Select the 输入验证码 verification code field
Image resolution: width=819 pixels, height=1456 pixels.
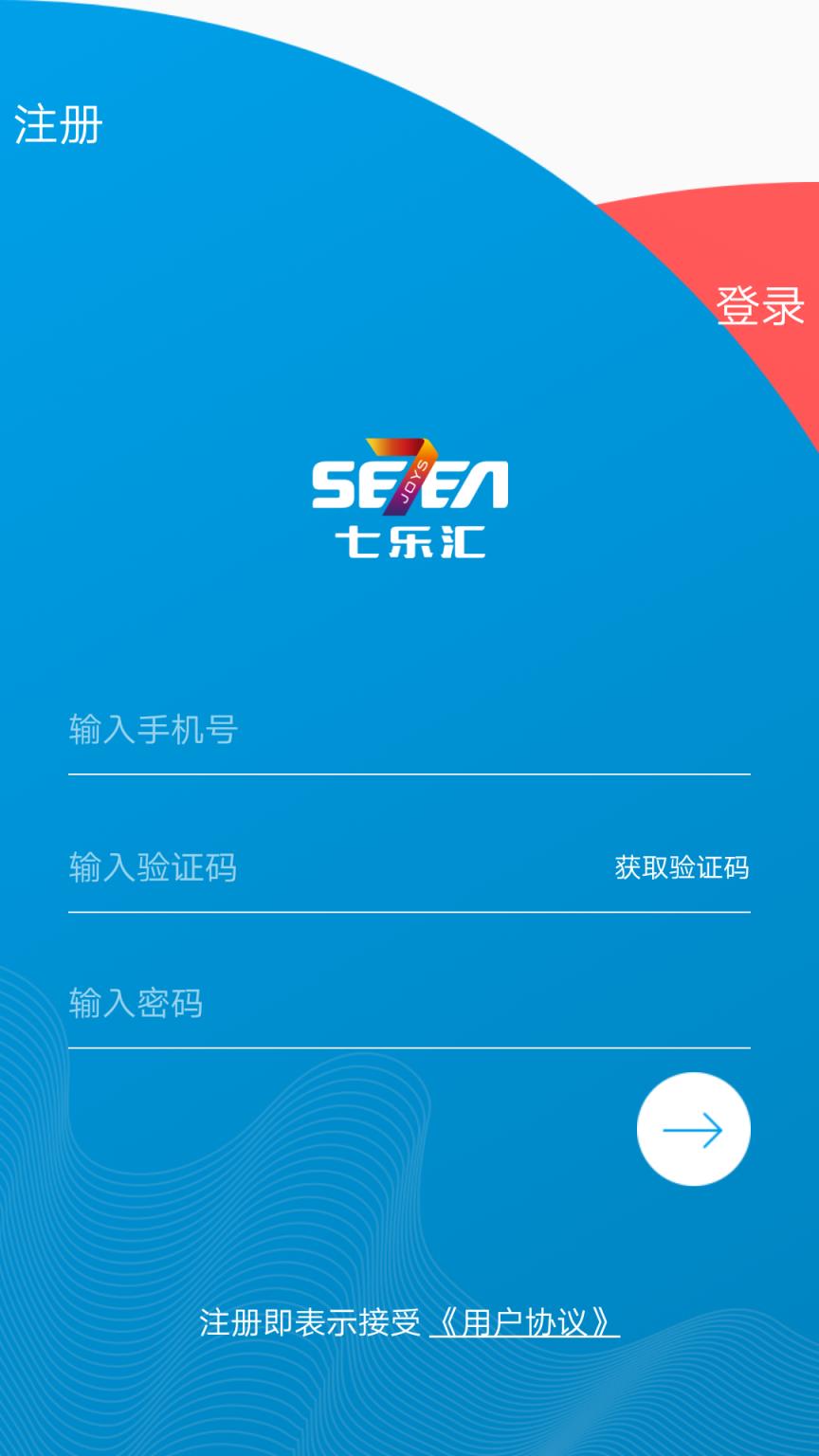322,867
